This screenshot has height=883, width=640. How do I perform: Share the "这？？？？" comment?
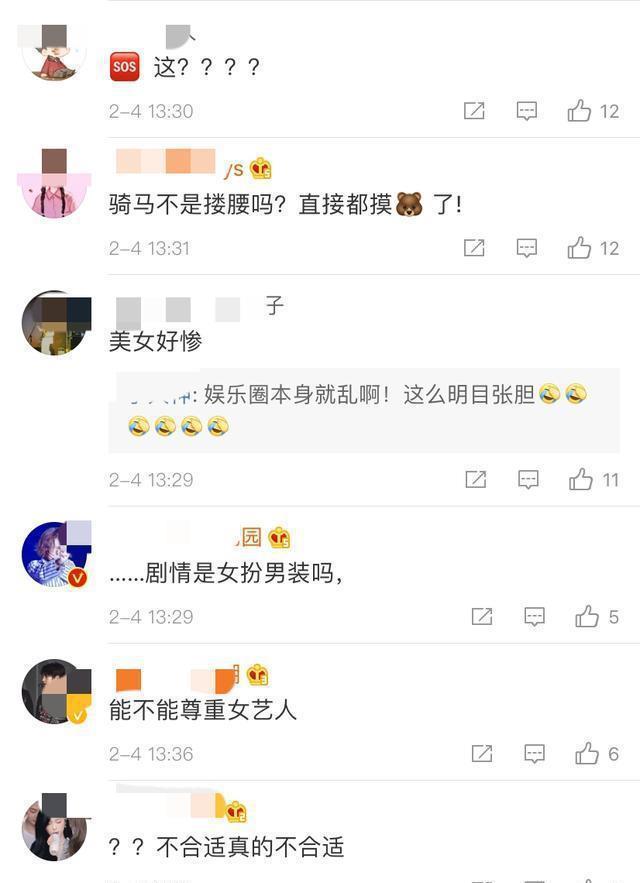tap(474, 111)
